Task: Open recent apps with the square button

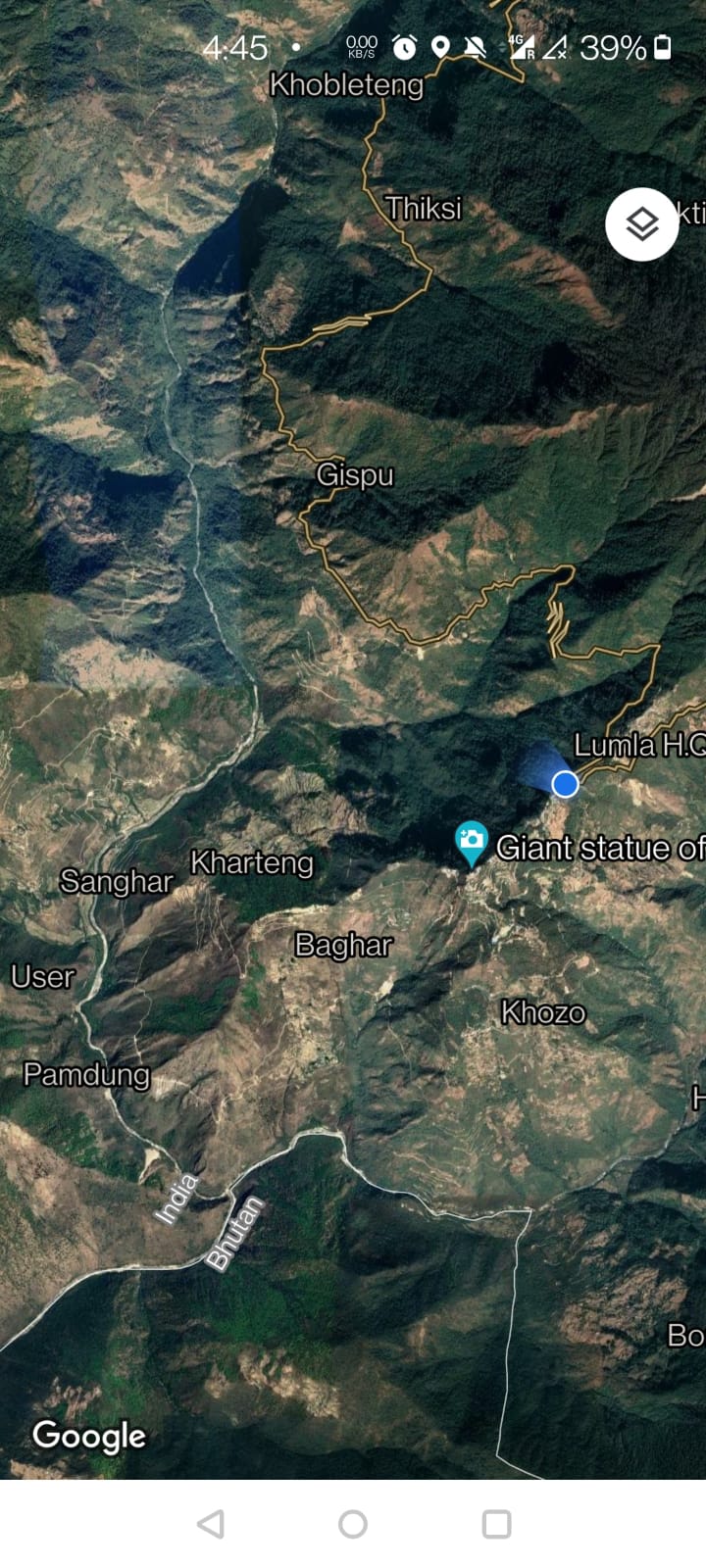Action: click(496, 1524)
